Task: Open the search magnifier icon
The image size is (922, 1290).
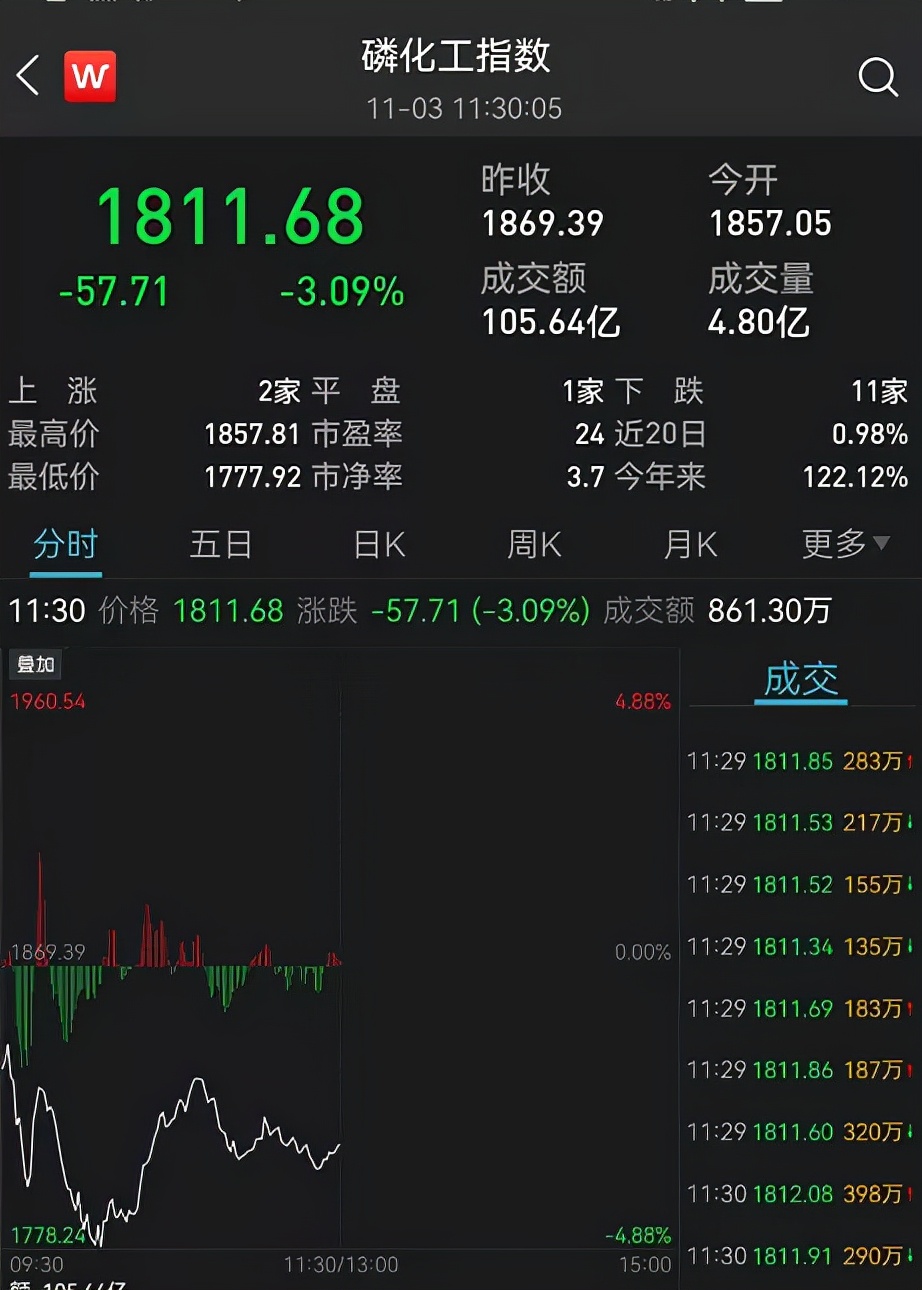Action: pyautogui.click(x=877, y=76)
